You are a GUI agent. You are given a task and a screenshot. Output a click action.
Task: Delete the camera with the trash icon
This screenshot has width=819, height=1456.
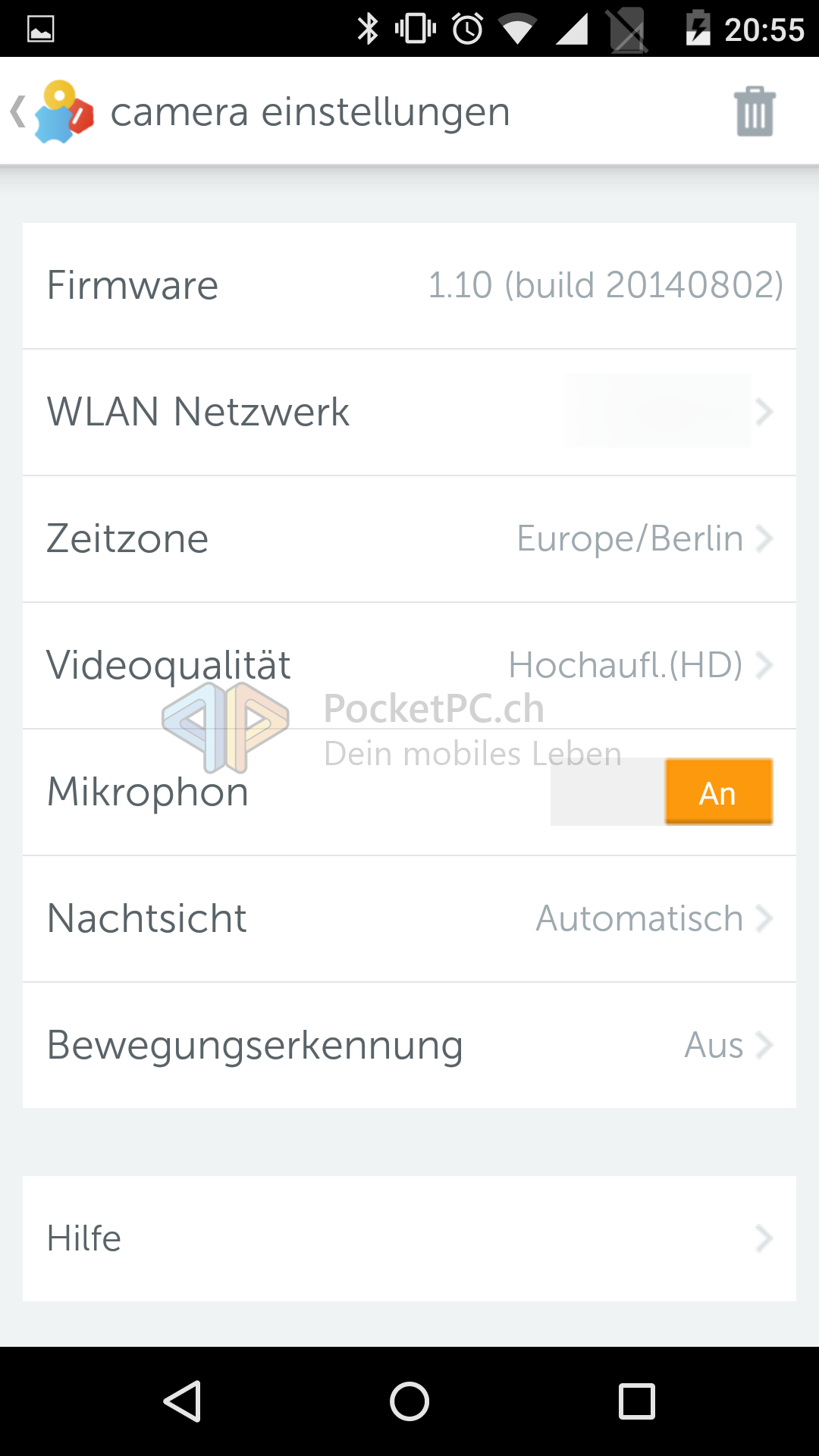pos(754,112)
